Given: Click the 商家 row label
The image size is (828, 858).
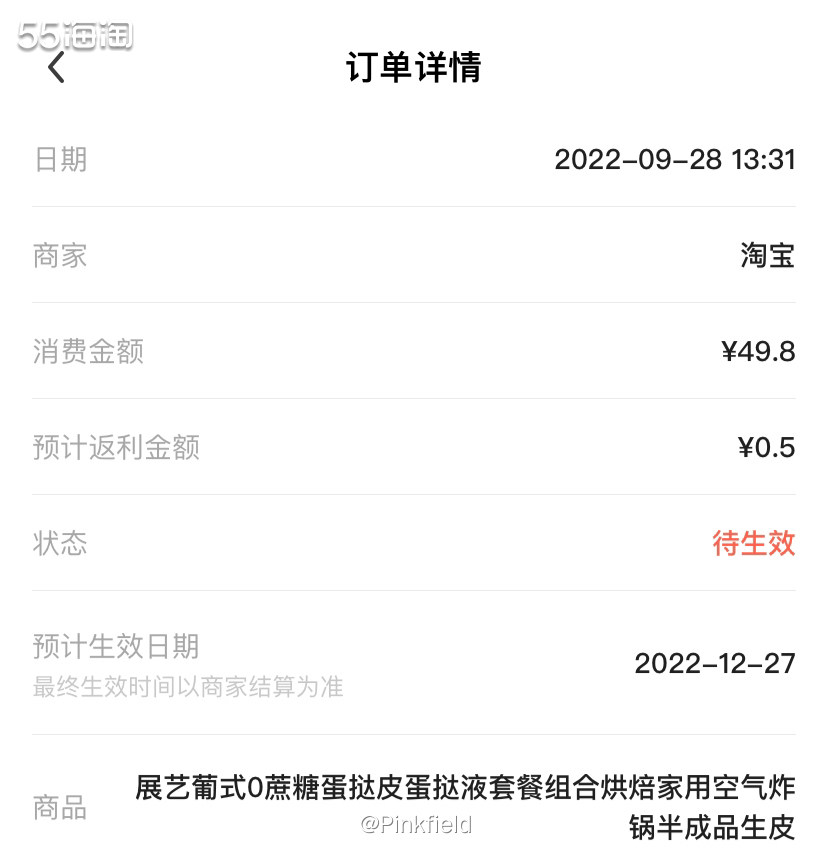Looking at the screenshot, I should 60,256.
